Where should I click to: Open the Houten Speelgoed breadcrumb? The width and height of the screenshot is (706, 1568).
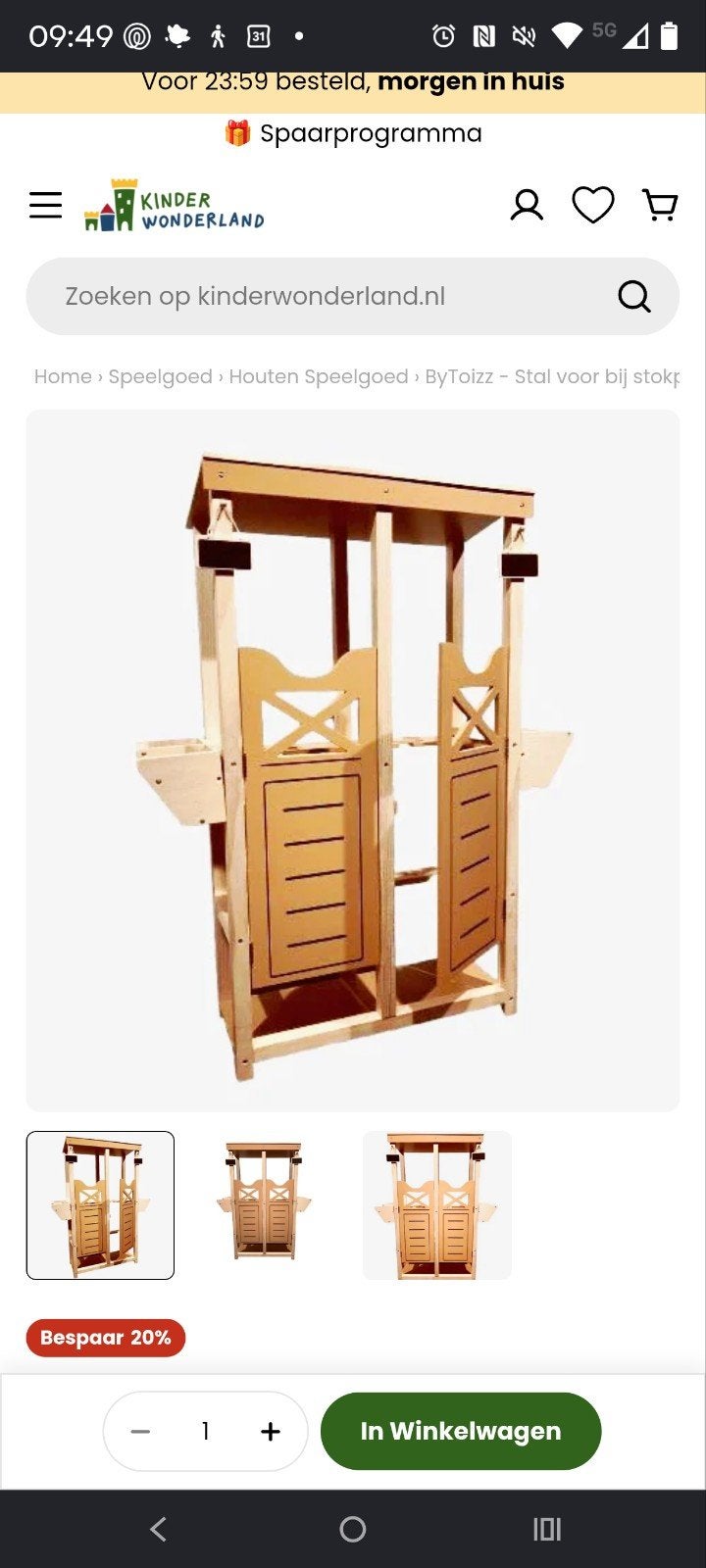[319, 376]
